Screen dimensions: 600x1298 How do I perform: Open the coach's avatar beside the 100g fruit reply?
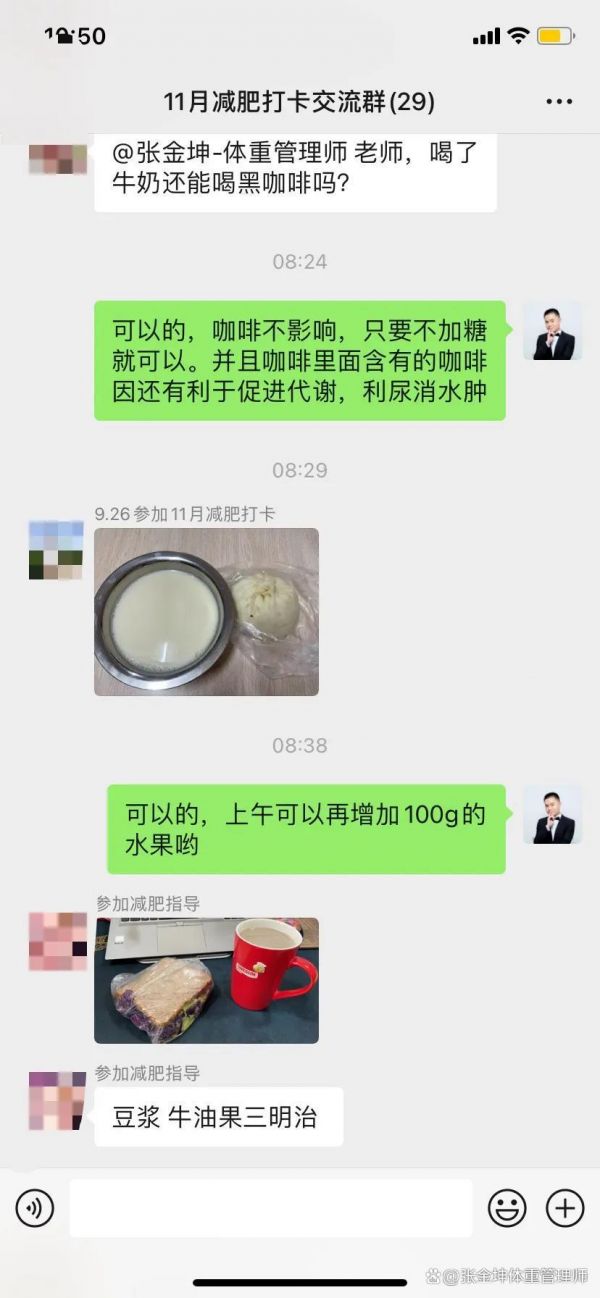[553, 815]
